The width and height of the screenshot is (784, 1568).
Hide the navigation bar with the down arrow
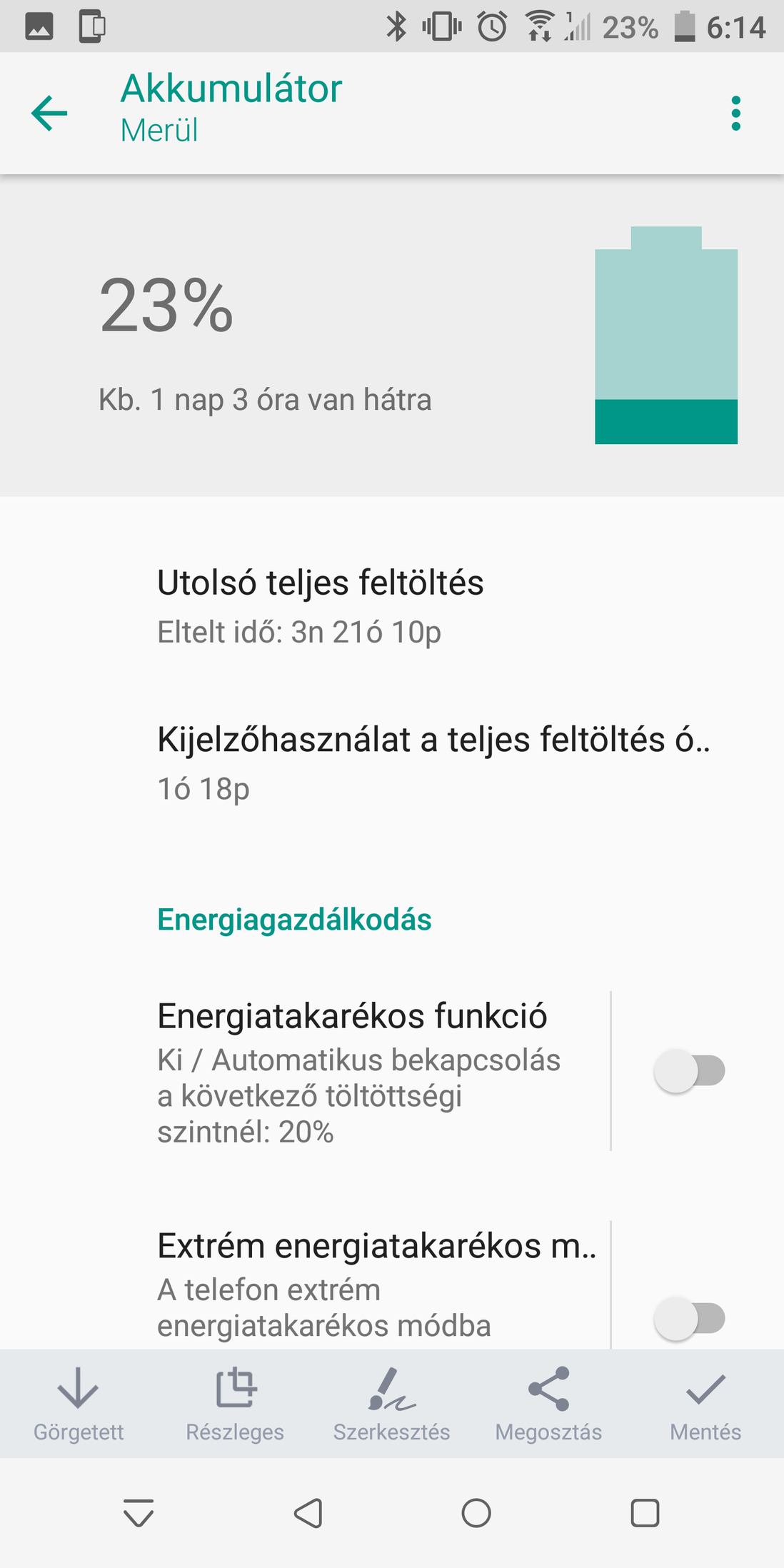(139, 1512)
